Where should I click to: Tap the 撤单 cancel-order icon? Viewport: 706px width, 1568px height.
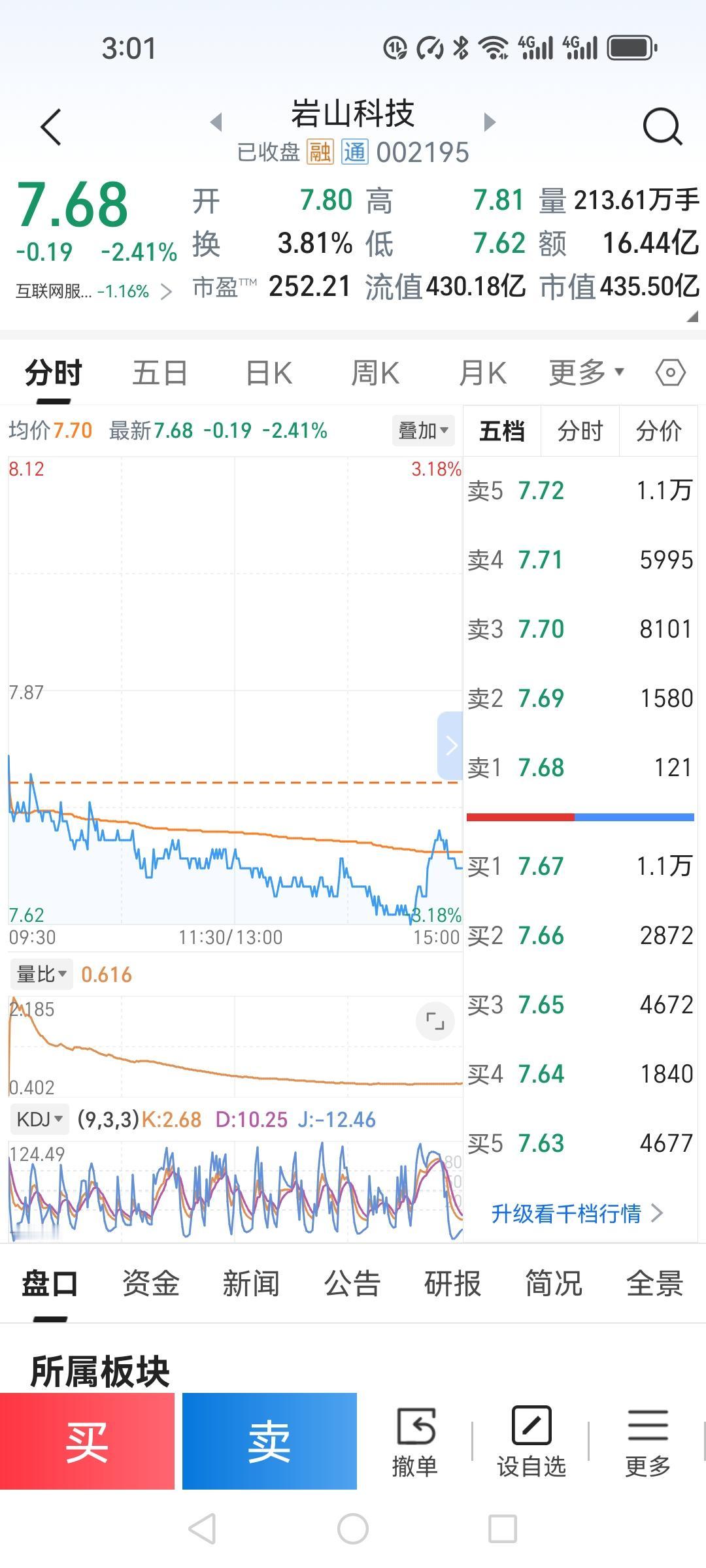tap(416, 1428)
